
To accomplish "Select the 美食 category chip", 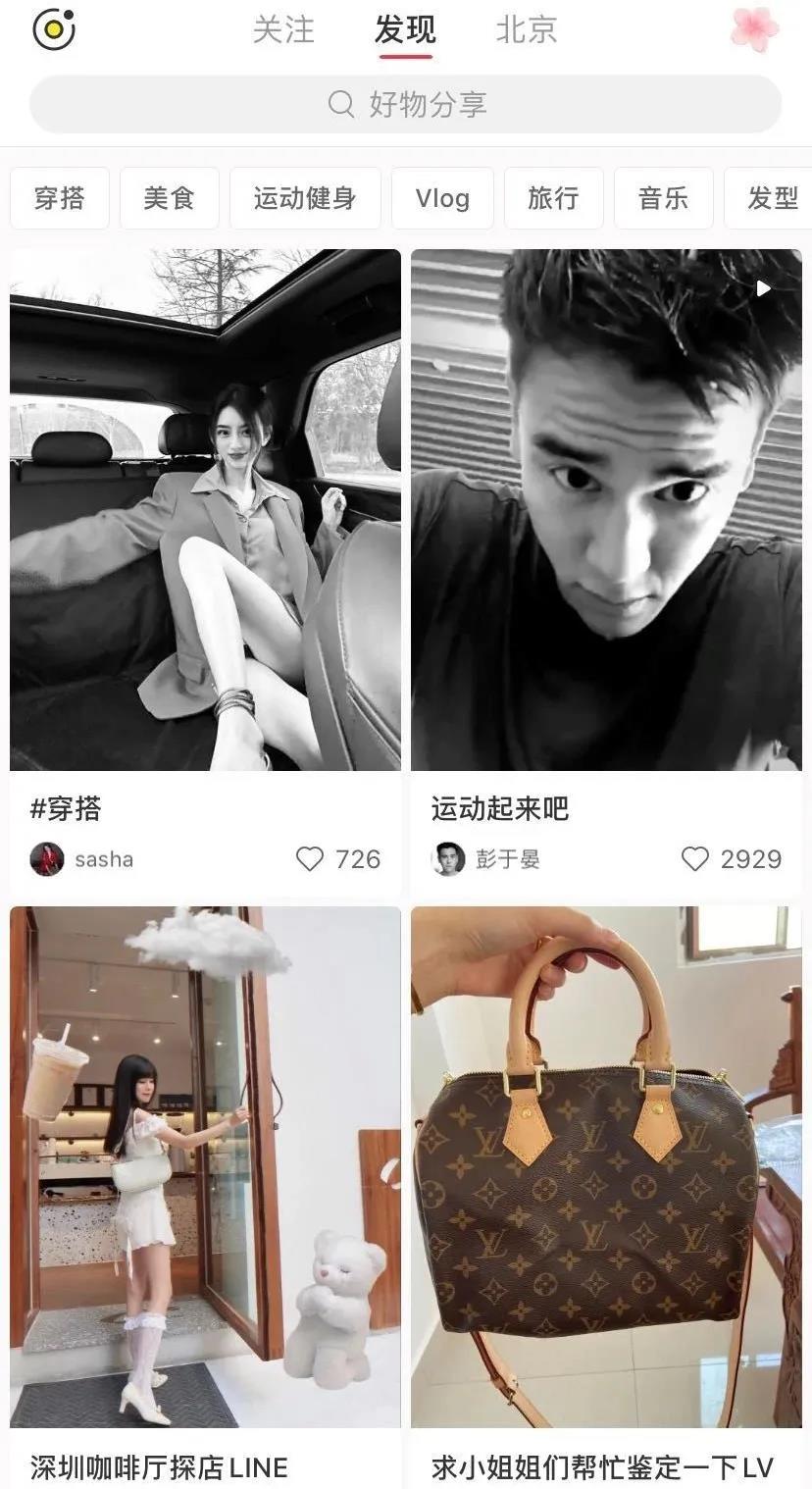I will point(170,198).
